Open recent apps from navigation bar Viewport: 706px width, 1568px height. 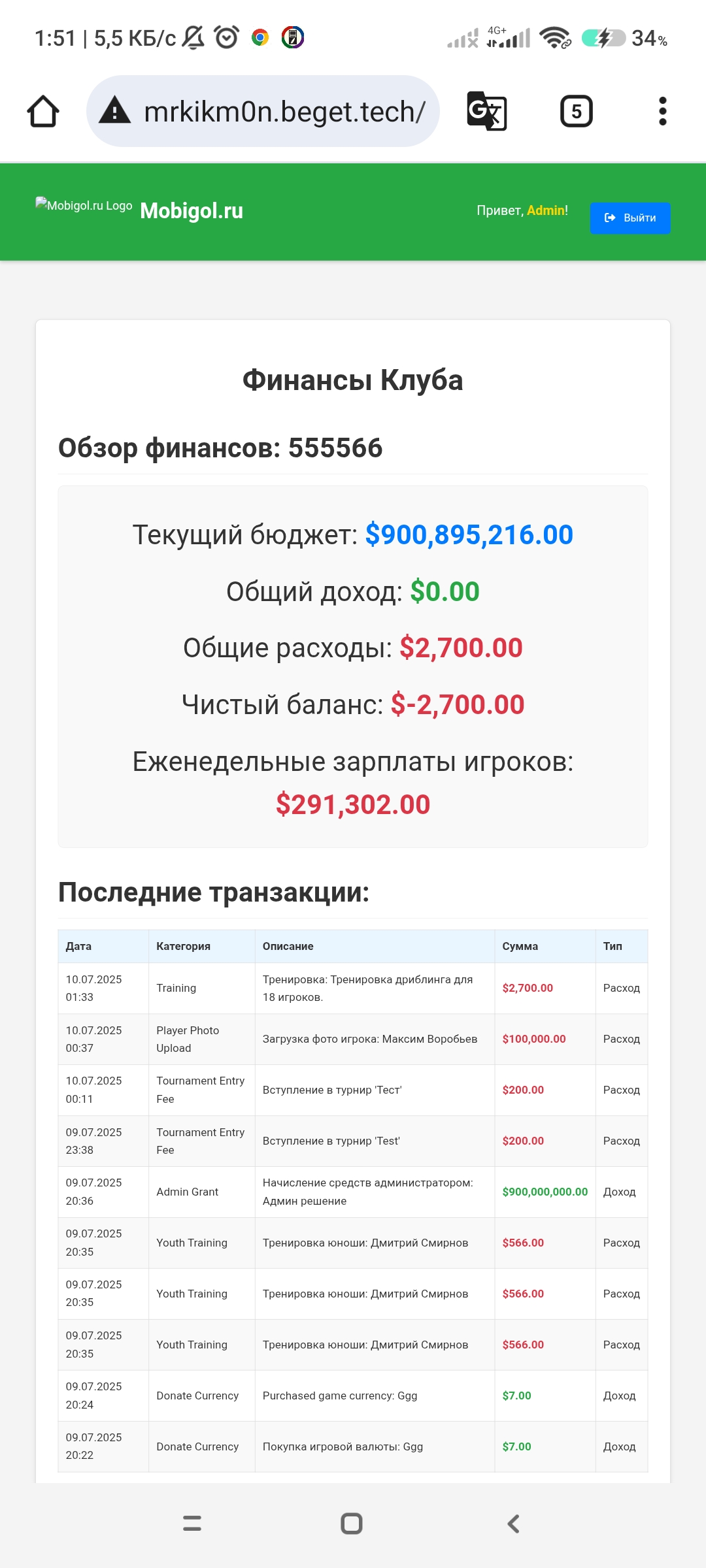tap(192, 1524)
